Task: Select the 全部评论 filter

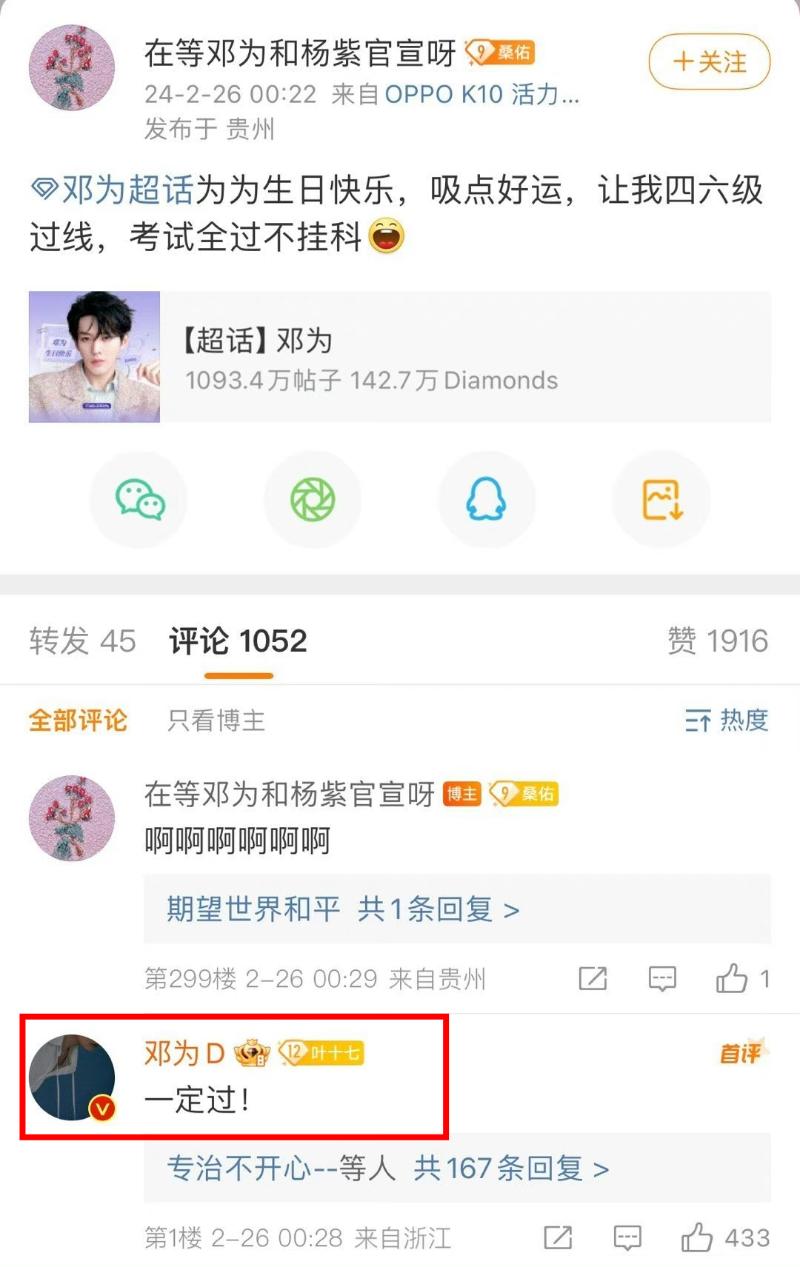Action: pos(78,720)
